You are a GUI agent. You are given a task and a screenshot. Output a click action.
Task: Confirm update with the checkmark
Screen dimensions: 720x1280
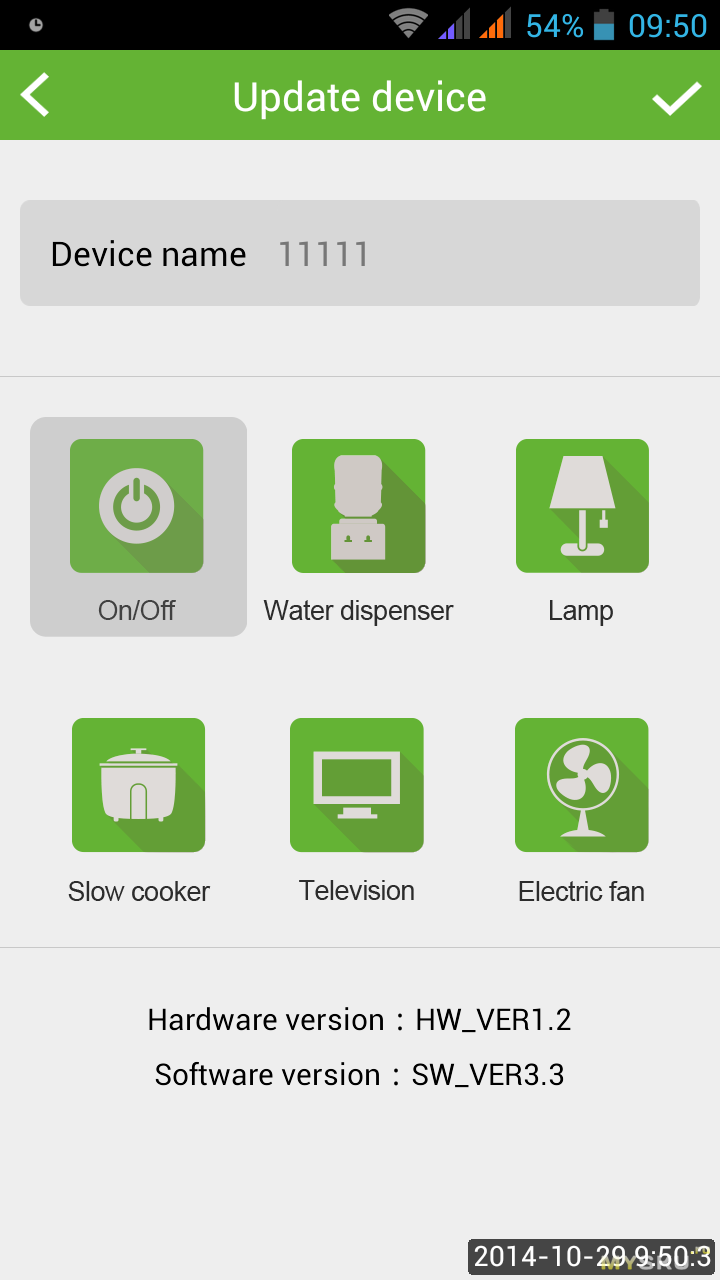click(677, 98)
